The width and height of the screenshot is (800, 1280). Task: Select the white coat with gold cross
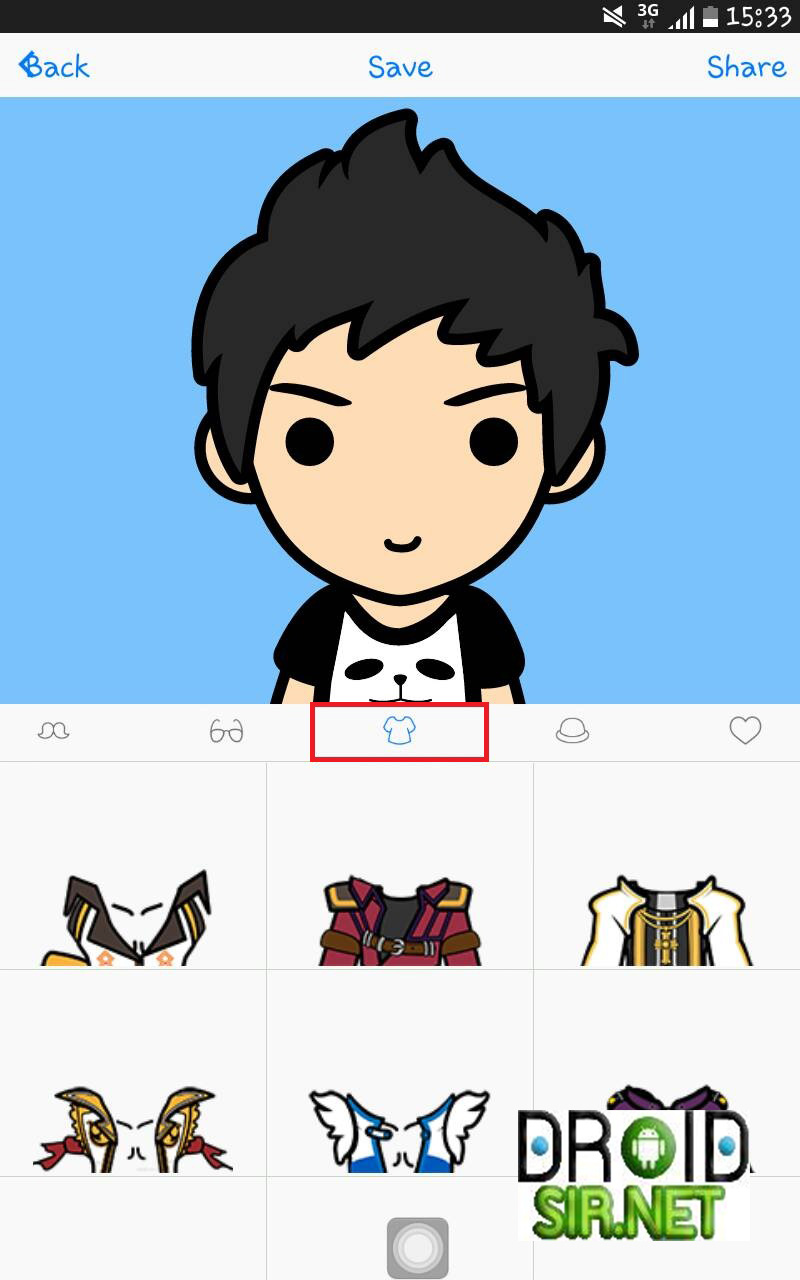point(667,918)
